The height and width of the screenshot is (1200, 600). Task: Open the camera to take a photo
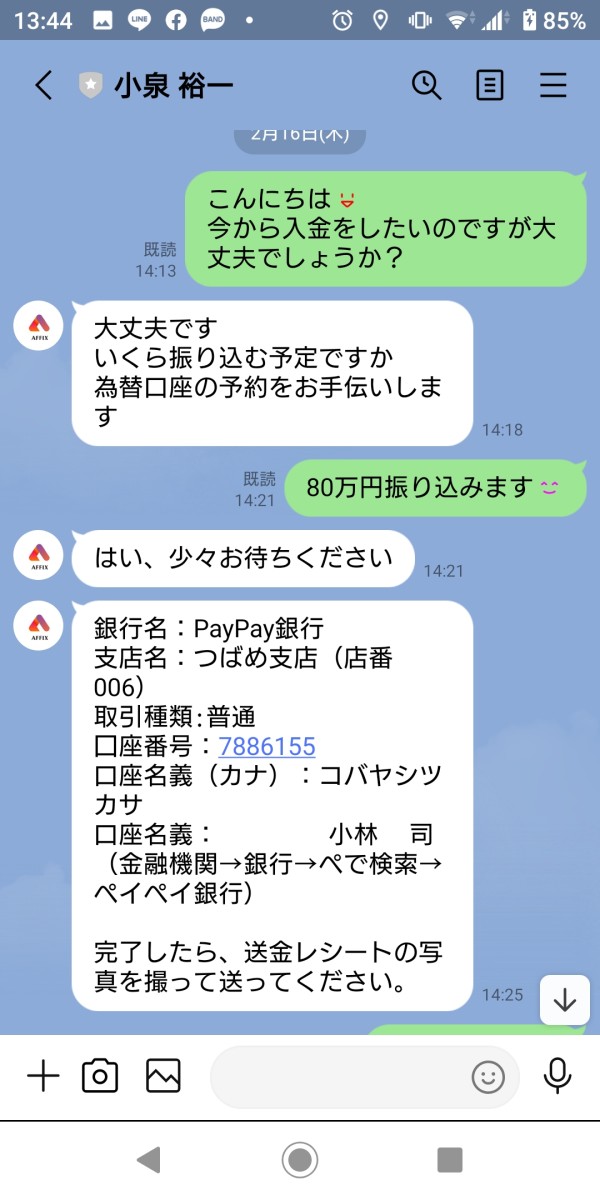[100, 1076]
